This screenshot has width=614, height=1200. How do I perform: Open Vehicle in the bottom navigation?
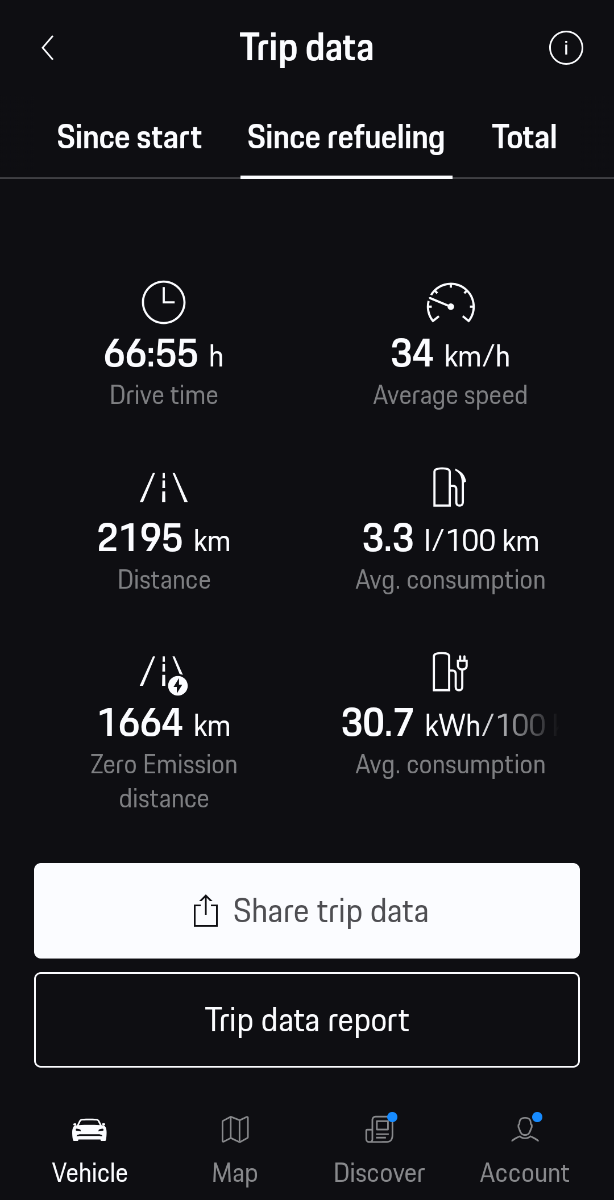click(90, 1150)
